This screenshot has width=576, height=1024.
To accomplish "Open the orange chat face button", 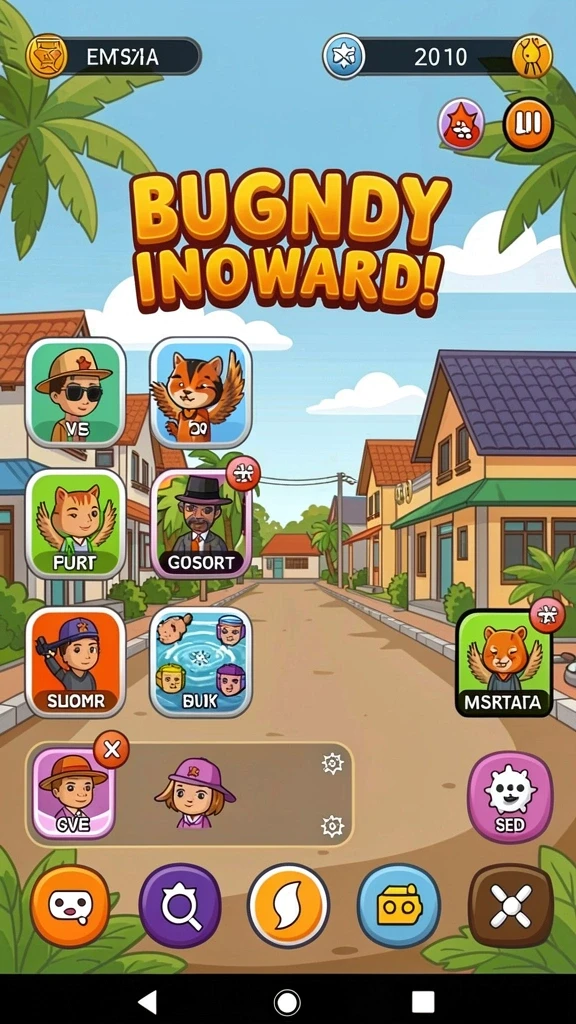I will 69,906.
